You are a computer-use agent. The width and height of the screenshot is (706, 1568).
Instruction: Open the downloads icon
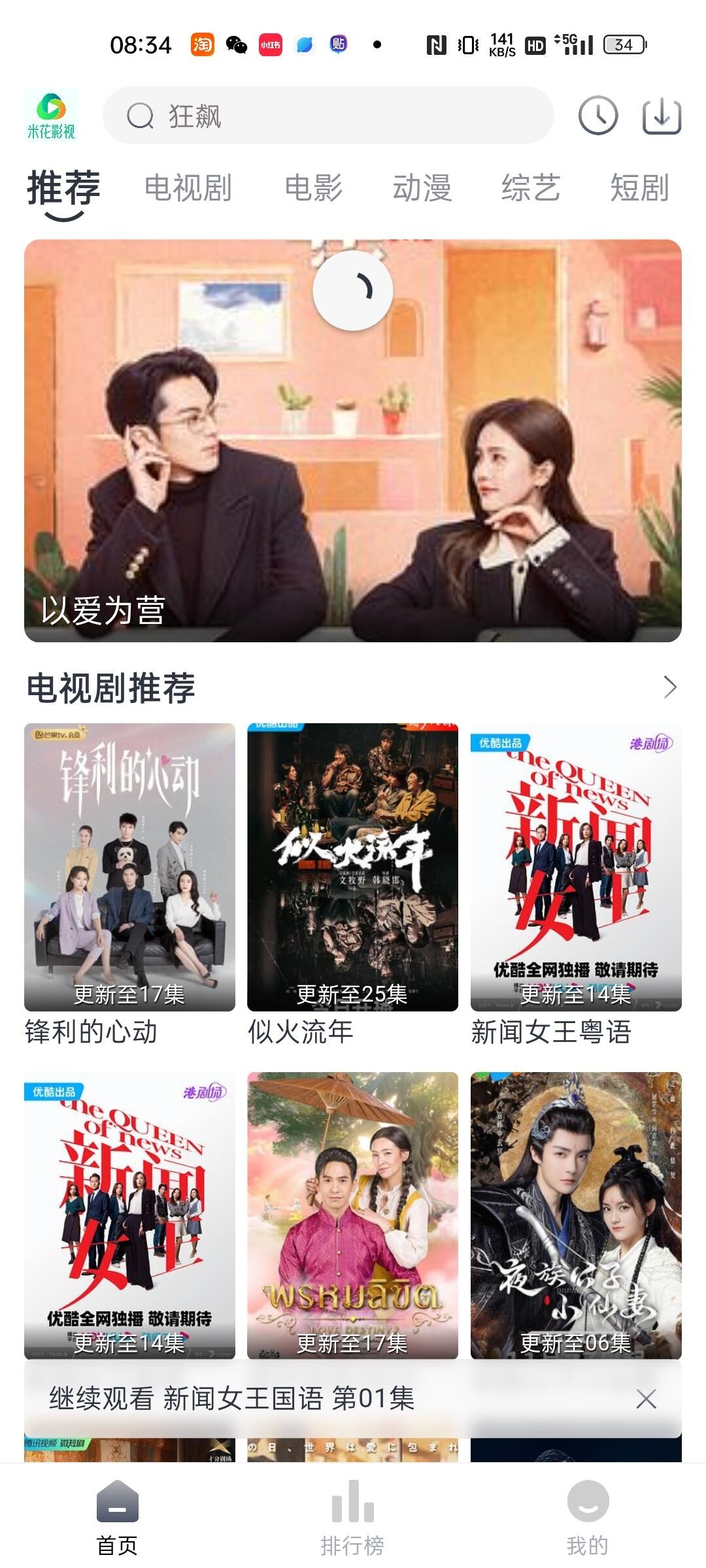662,116
